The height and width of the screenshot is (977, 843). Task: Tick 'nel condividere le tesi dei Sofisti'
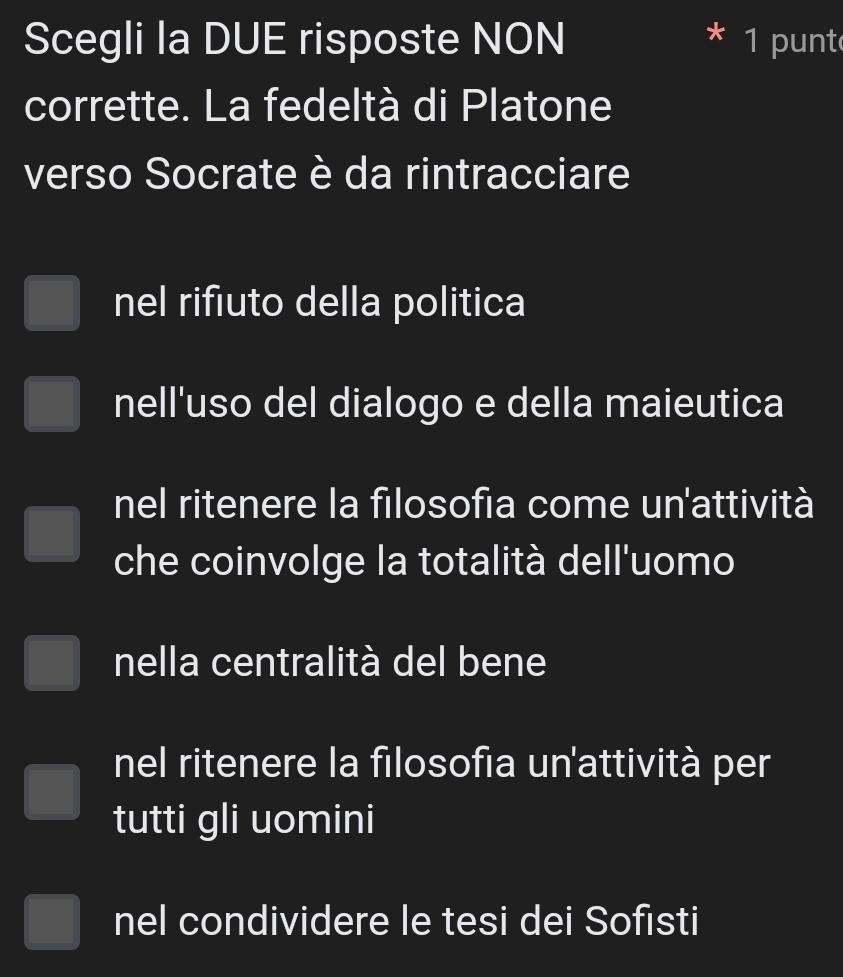pyautogui.click(x=52, y=920)
